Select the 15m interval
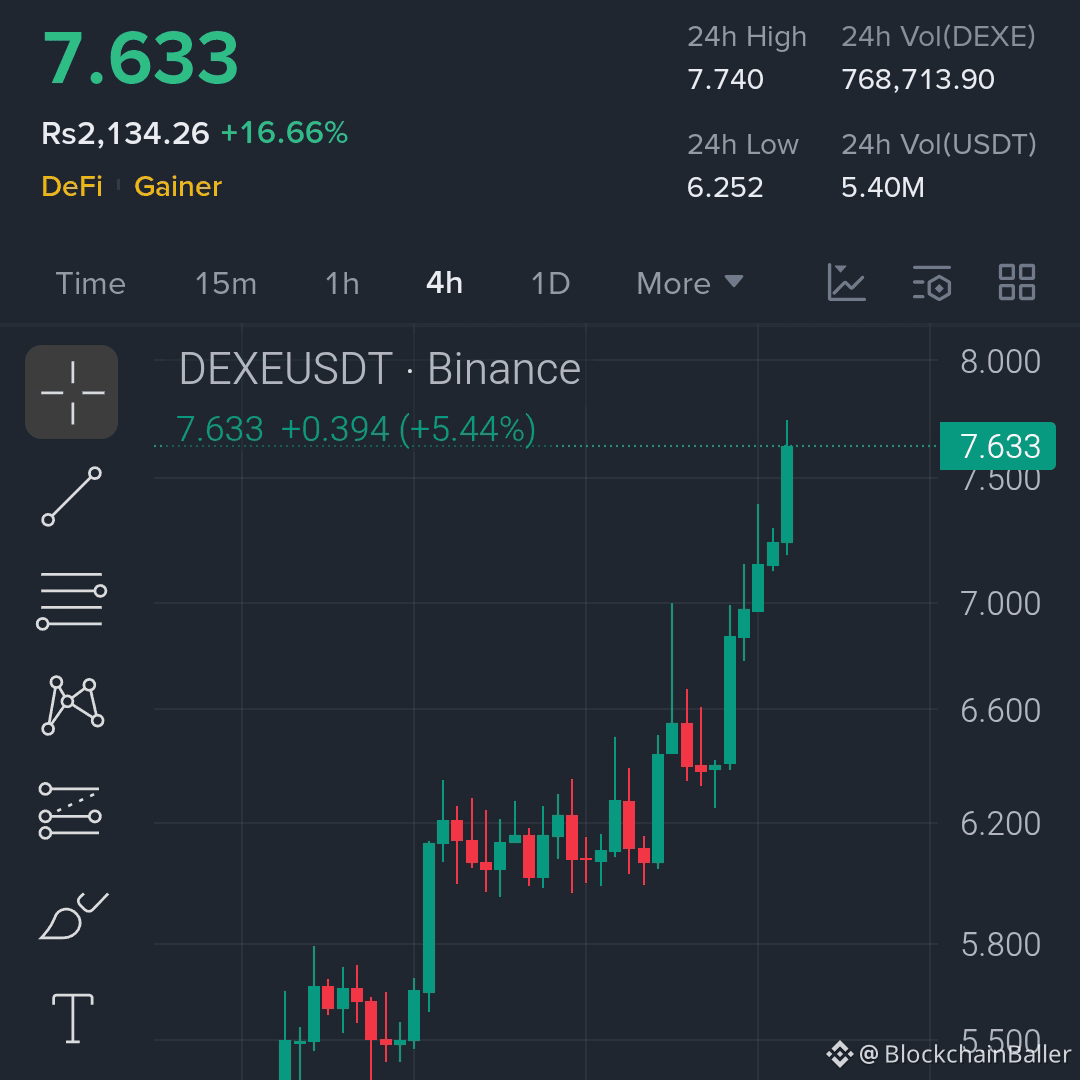This screenshot has width=1080, height=1080. (225, 284)
